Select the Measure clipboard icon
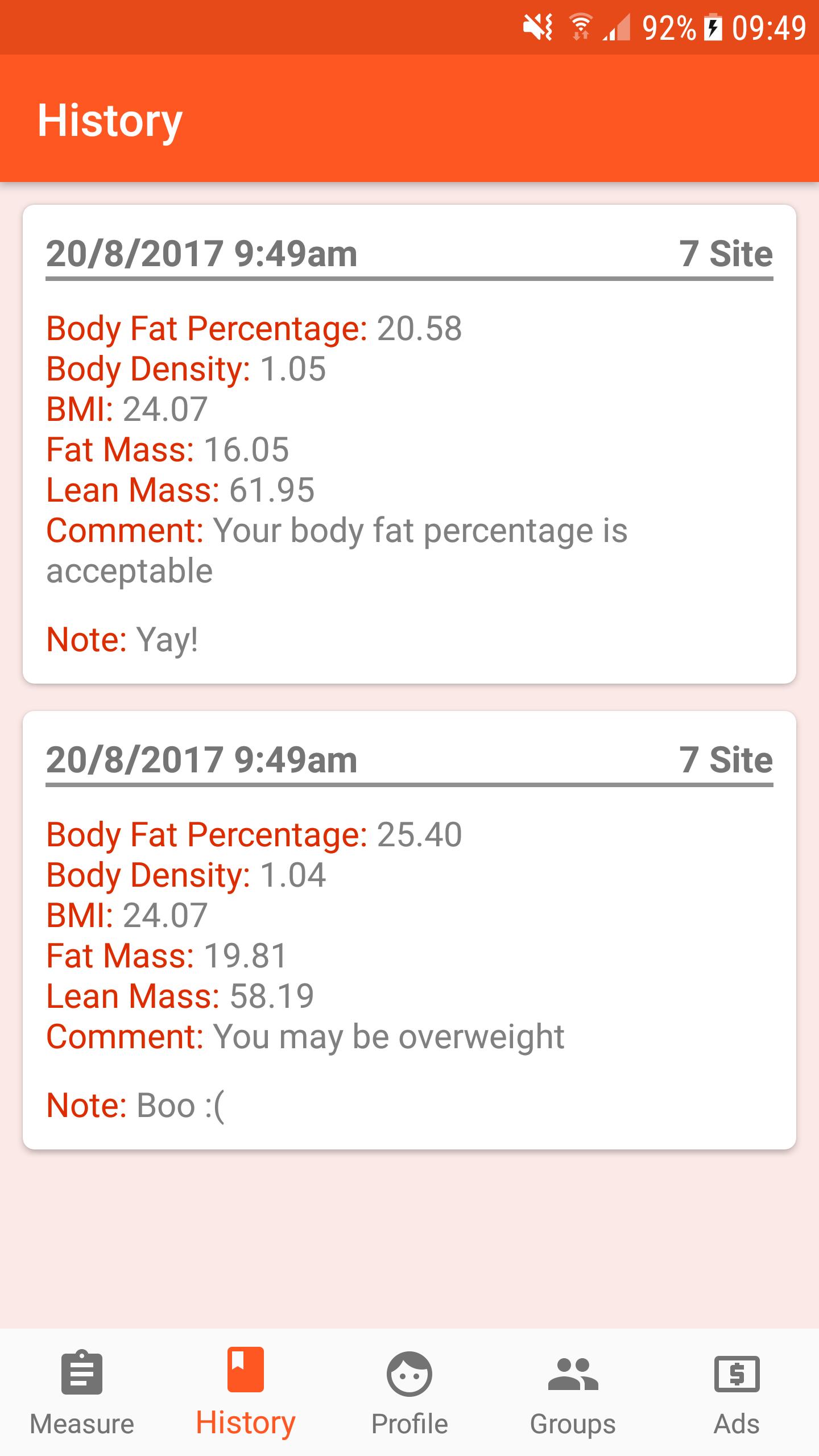 (81, 1372)
